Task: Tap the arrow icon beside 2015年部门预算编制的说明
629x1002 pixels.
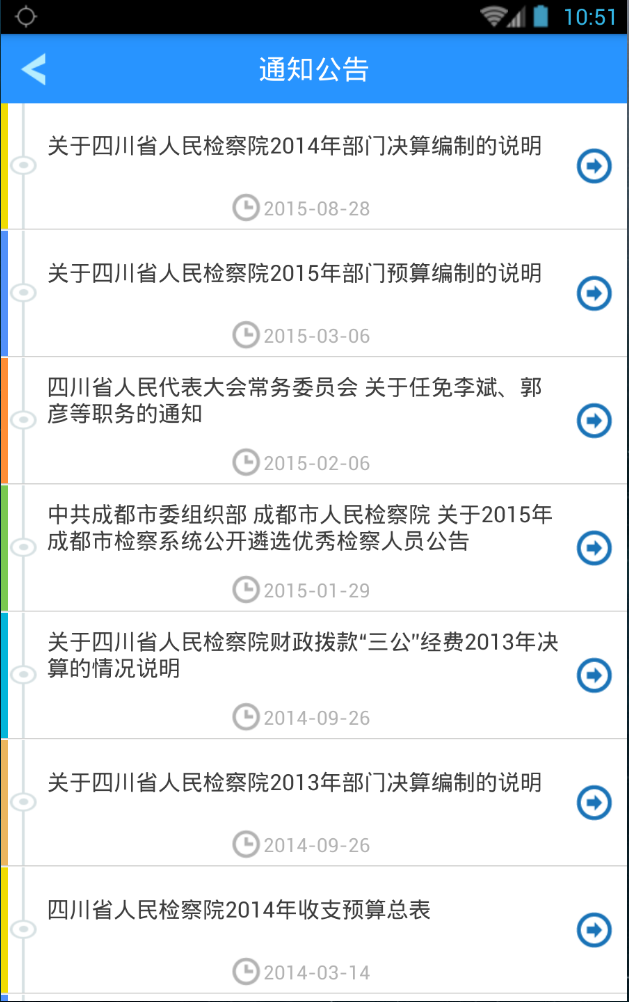Action: (594, 293)
